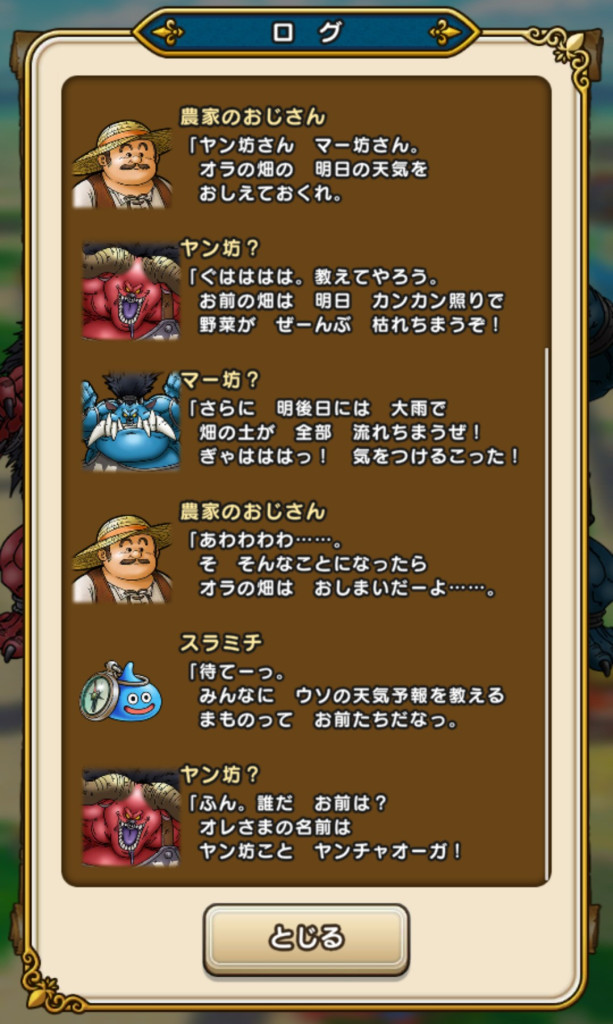Close the log with とじる button

click(306, 938)
